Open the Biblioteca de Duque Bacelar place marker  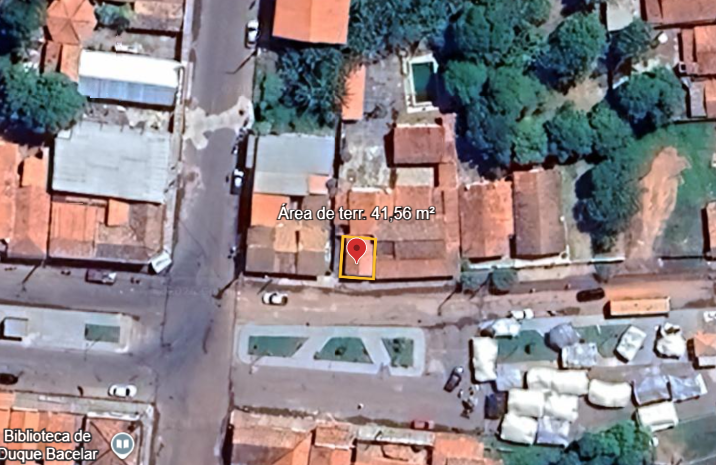tap(123, 443)
